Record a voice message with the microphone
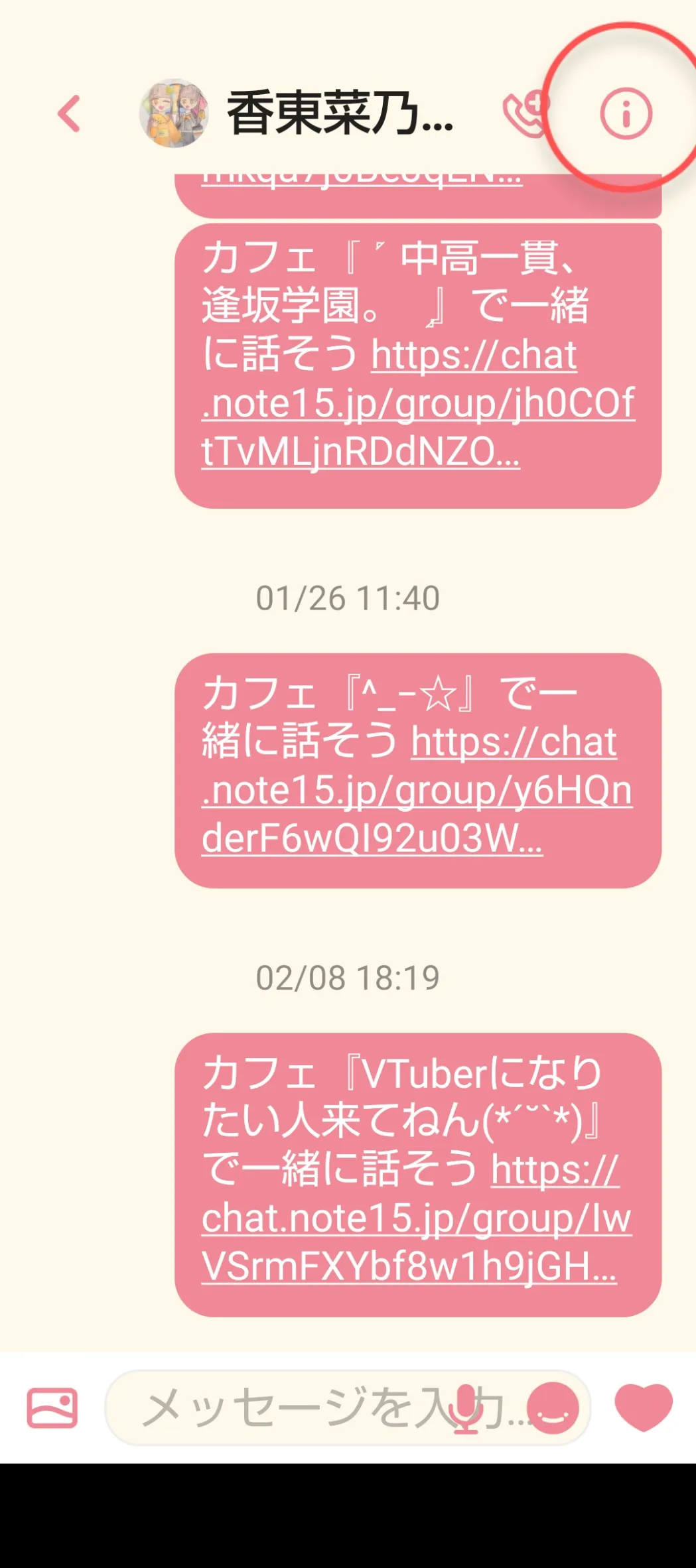 coord(466,1409)
